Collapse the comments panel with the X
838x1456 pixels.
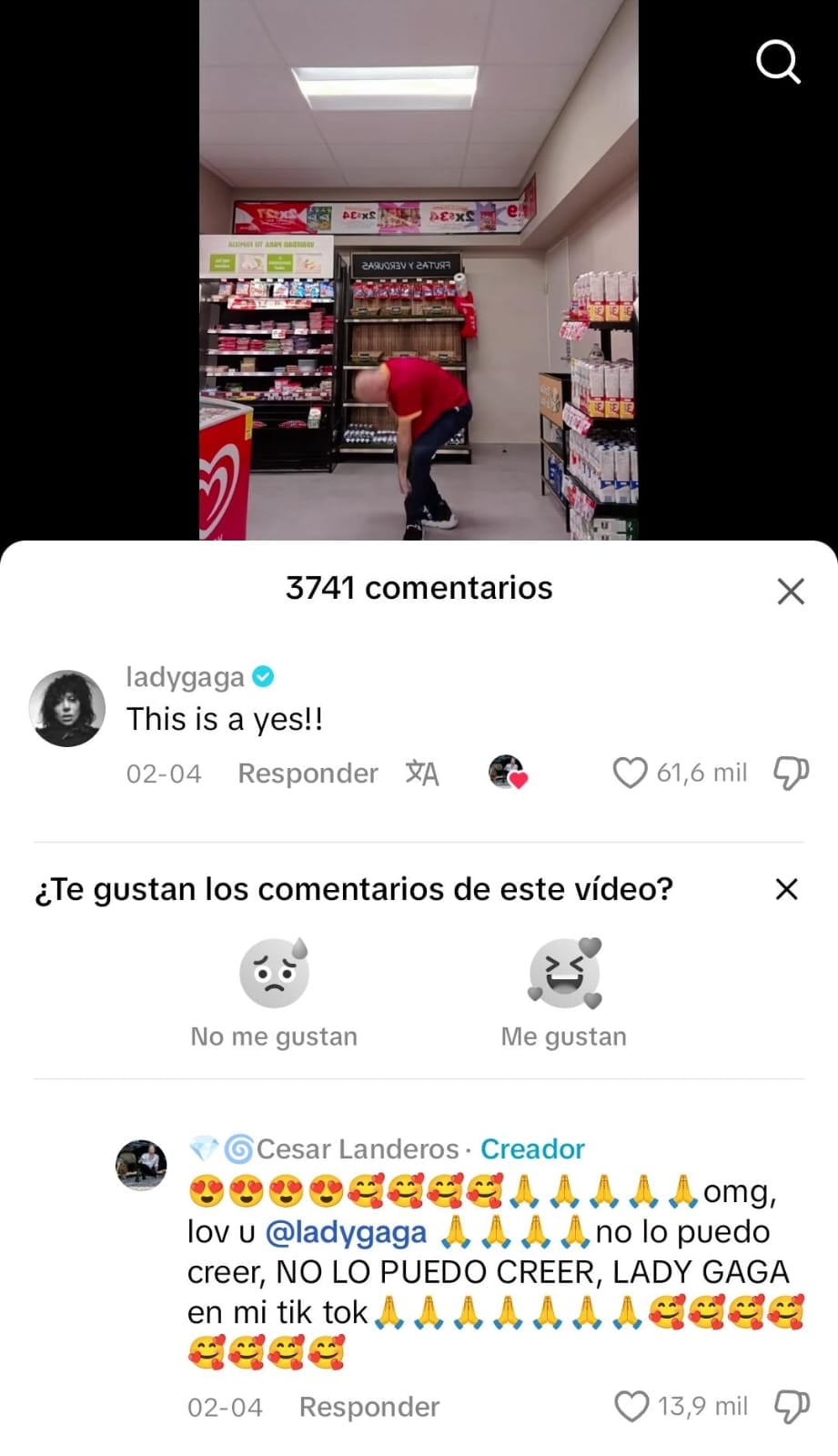(x=791, y=591)
